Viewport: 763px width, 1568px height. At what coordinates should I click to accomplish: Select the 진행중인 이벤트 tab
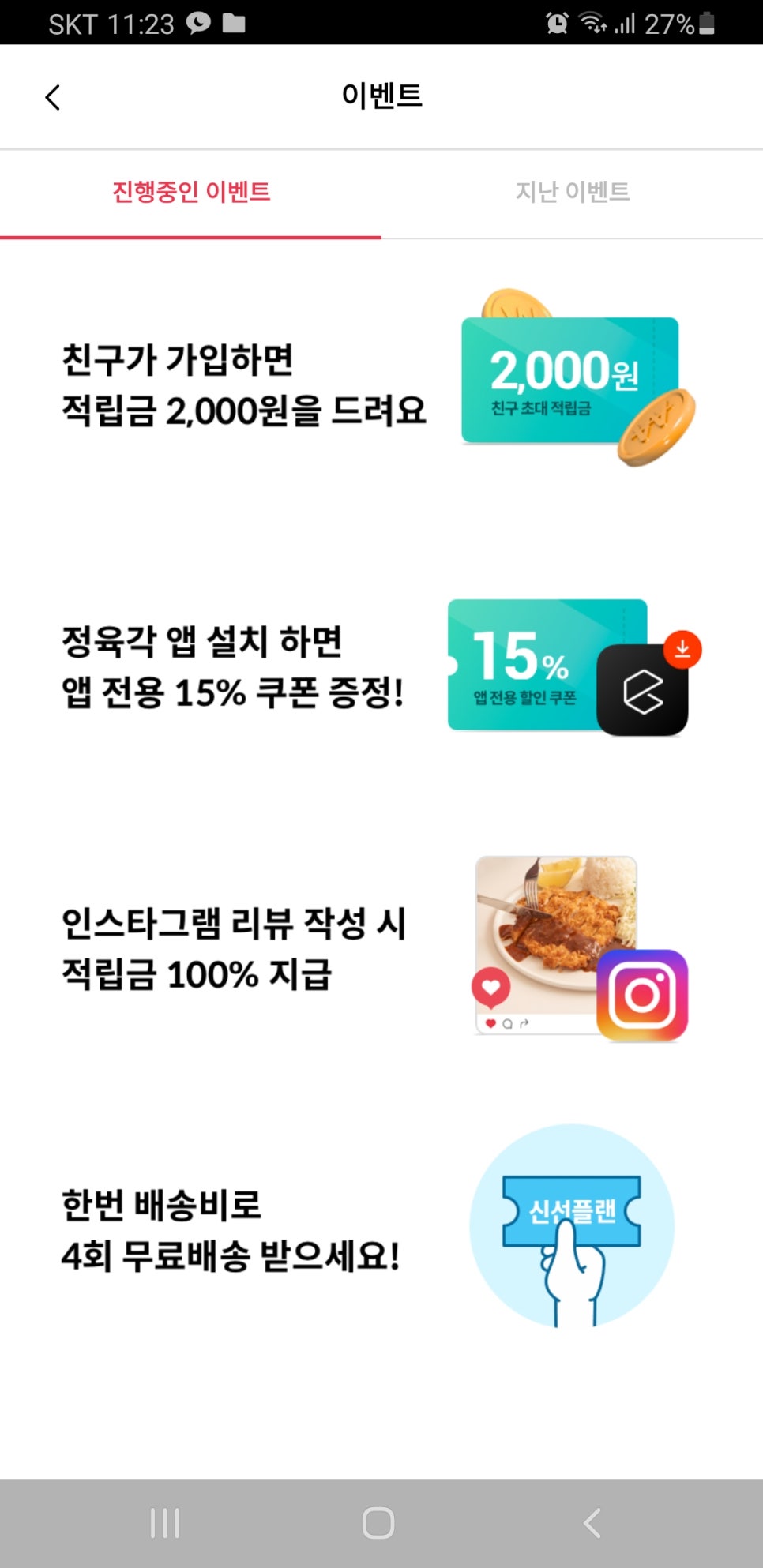[191, 192]
